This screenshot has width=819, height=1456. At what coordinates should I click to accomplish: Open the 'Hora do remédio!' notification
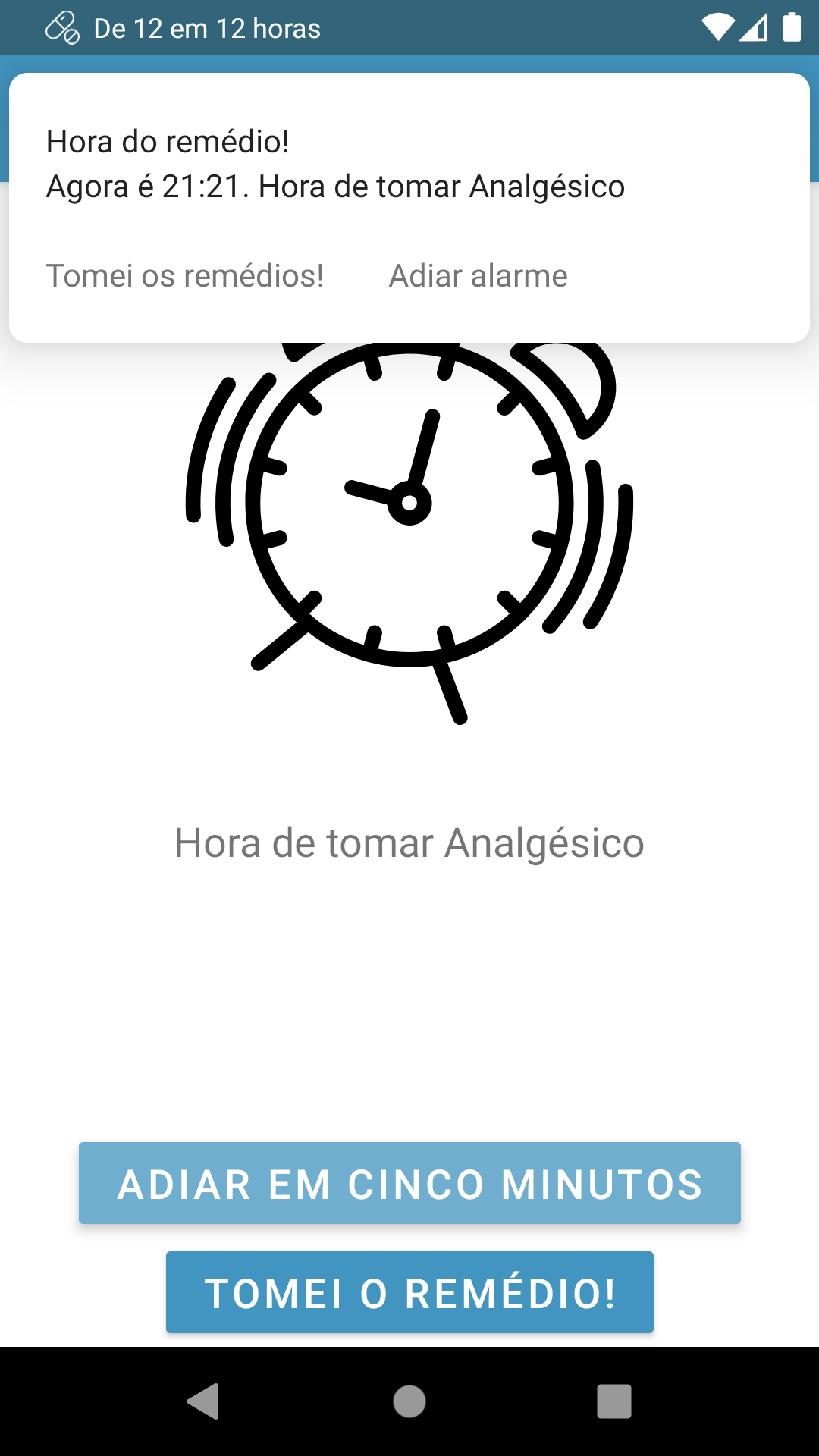point(335,165)
